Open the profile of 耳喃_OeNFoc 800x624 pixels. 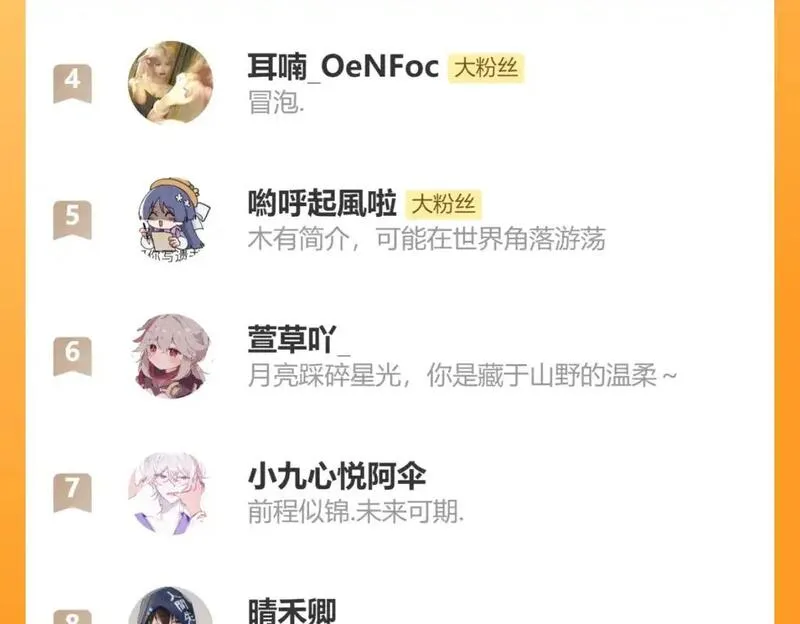click(x=399, y=83)
